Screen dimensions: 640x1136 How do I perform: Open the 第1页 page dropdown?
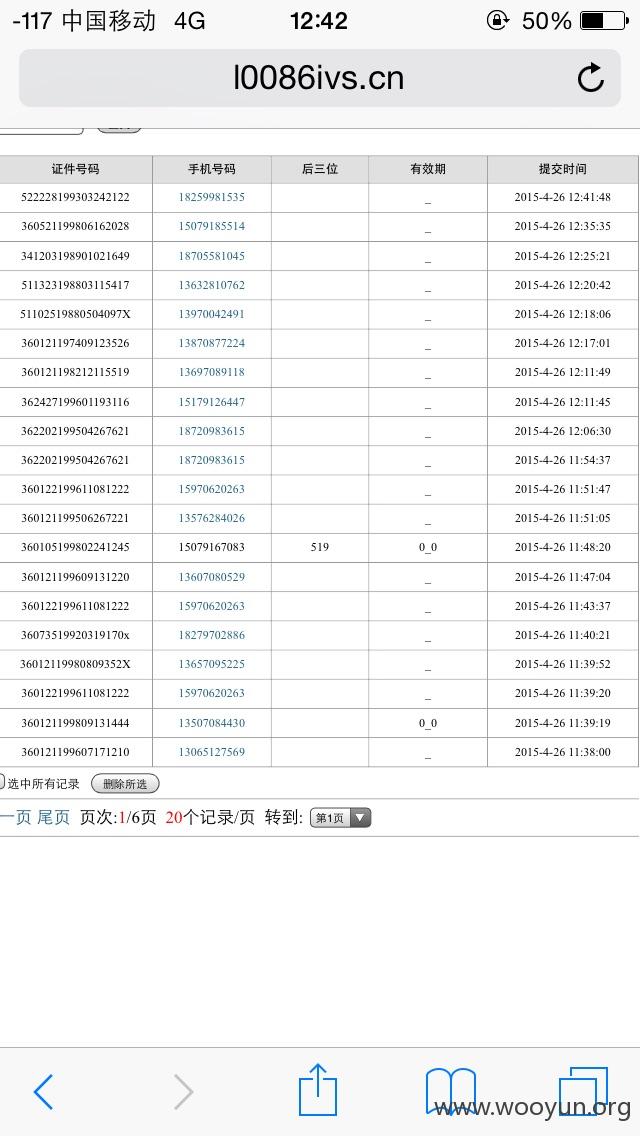click(341, 818)
